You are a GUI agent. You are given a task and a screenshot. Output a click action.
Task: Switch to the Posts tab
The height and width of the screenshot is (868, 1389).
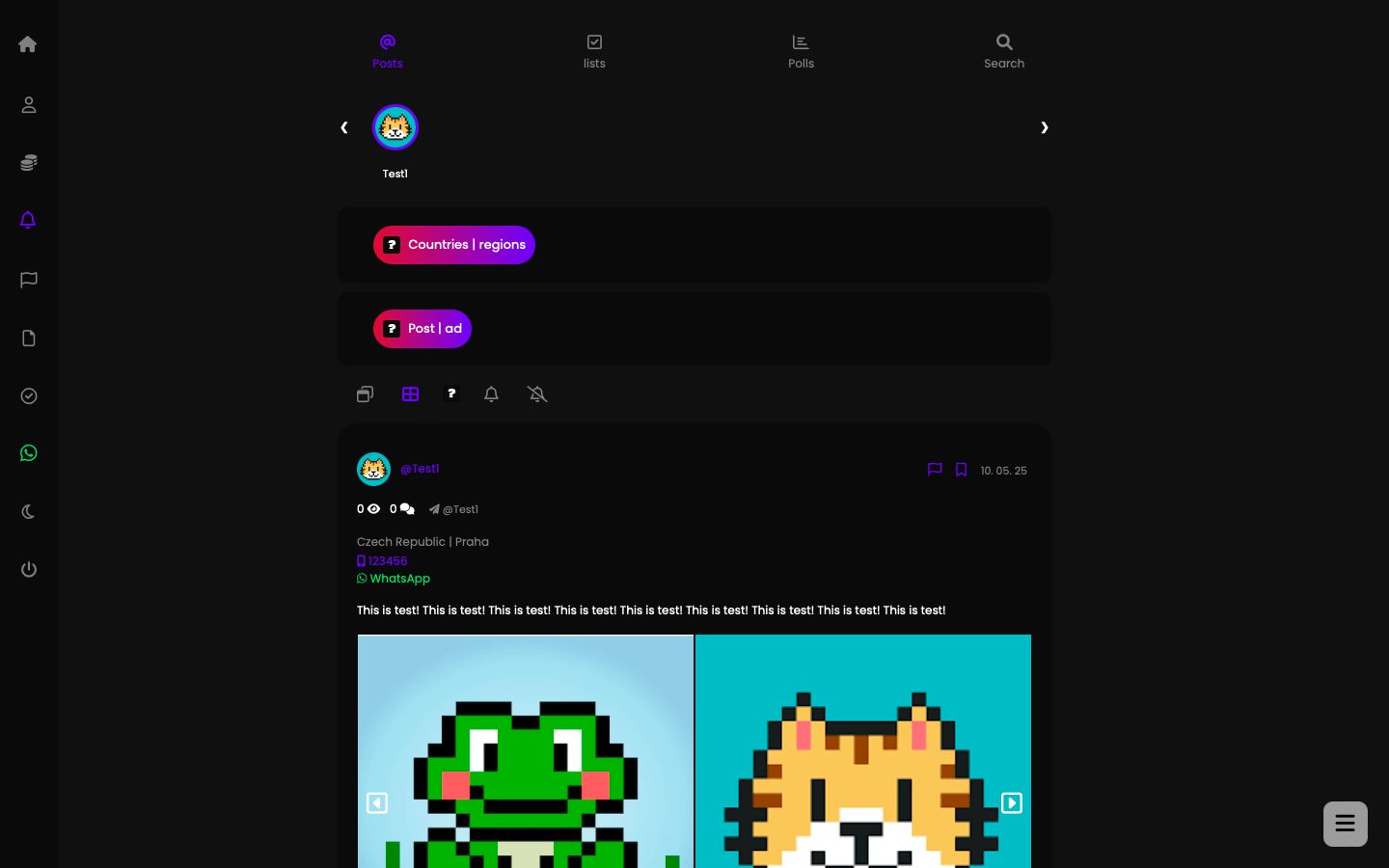point(387,51)
